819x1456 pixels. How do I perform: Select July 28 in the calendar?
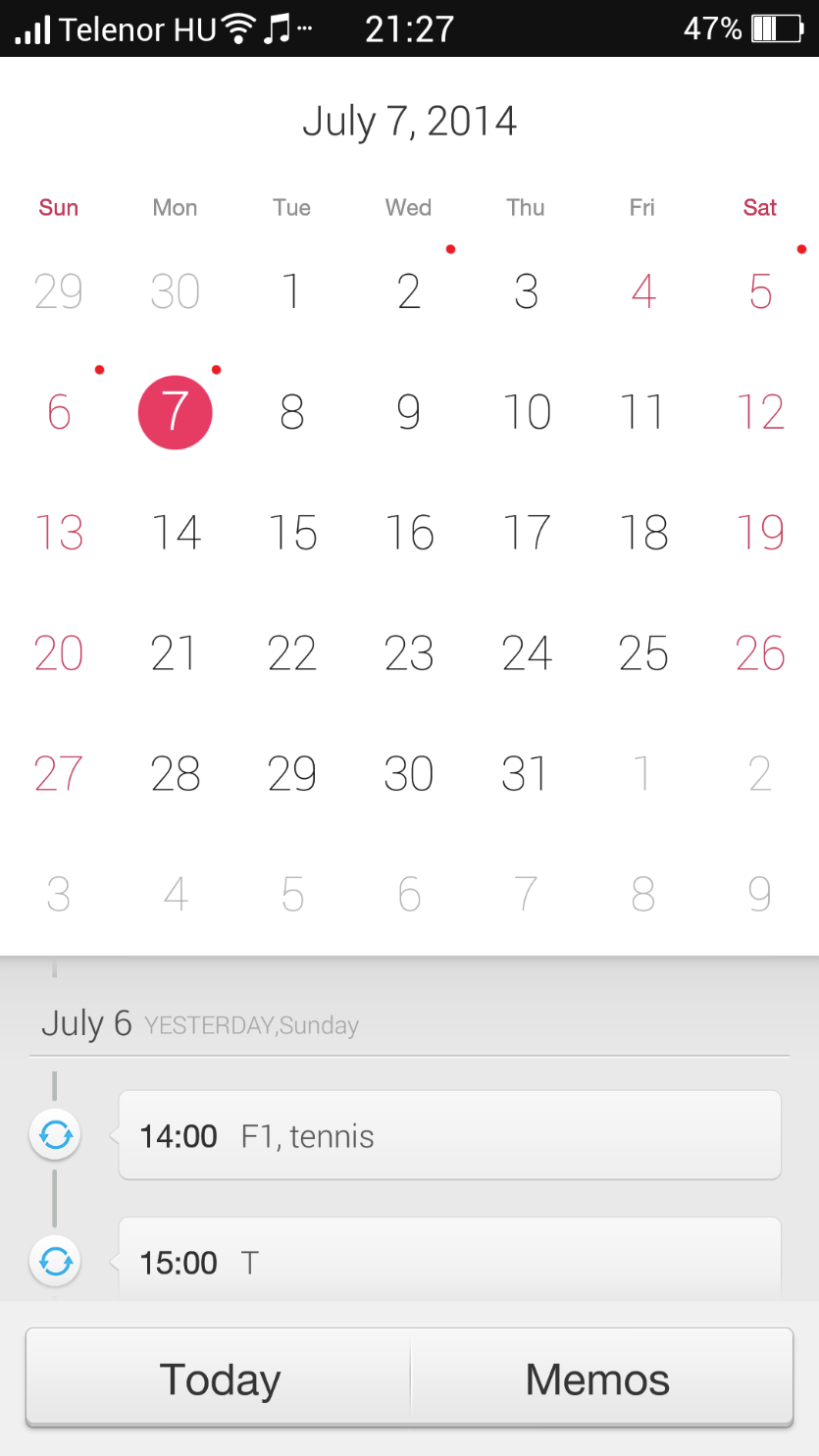click(x=176, y=774)
